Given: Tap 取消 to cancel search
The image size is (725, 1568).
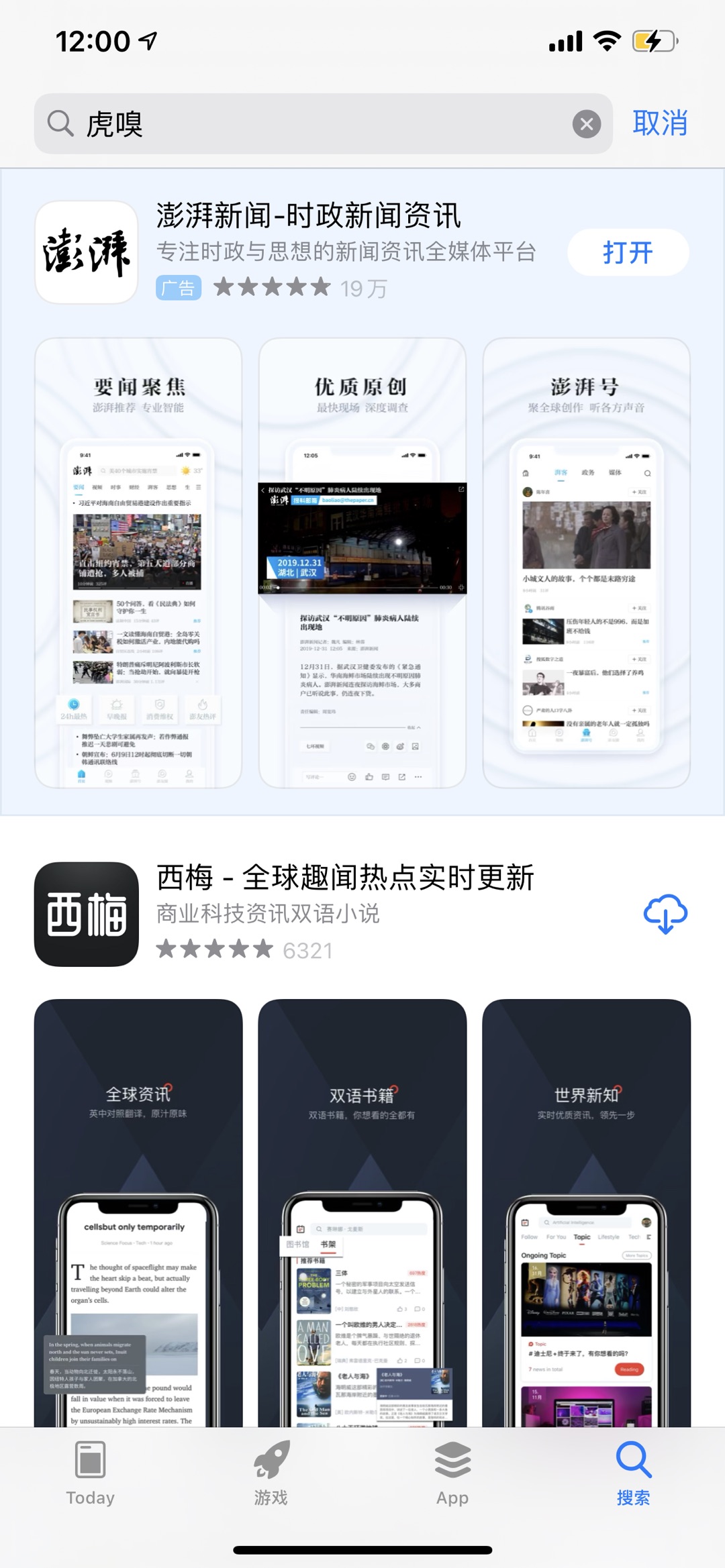Looking at the screenshot, I should [x=660, y=123].
